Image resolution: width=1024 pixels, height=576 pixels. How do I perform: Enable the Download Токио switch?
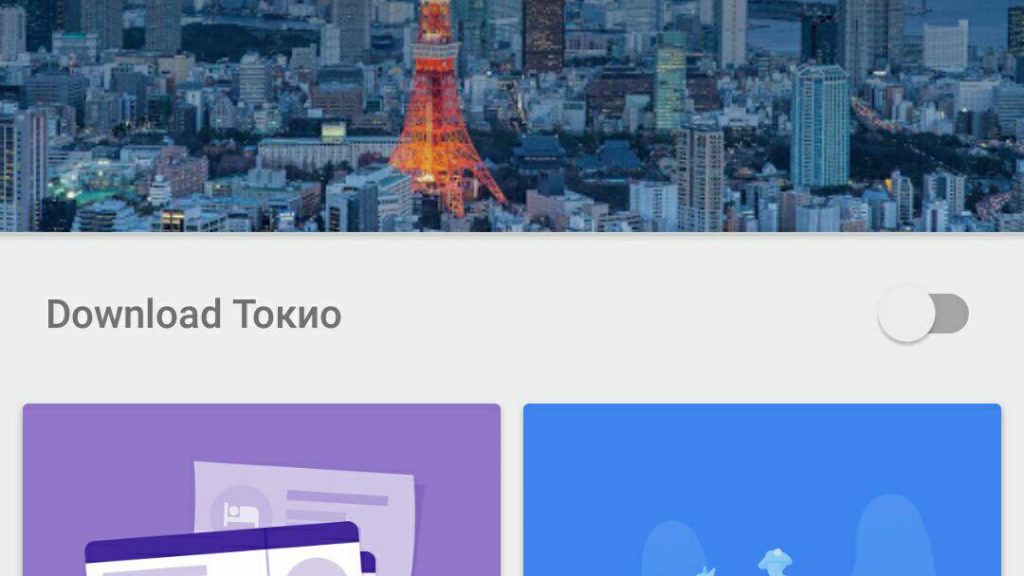pos(923,314)
